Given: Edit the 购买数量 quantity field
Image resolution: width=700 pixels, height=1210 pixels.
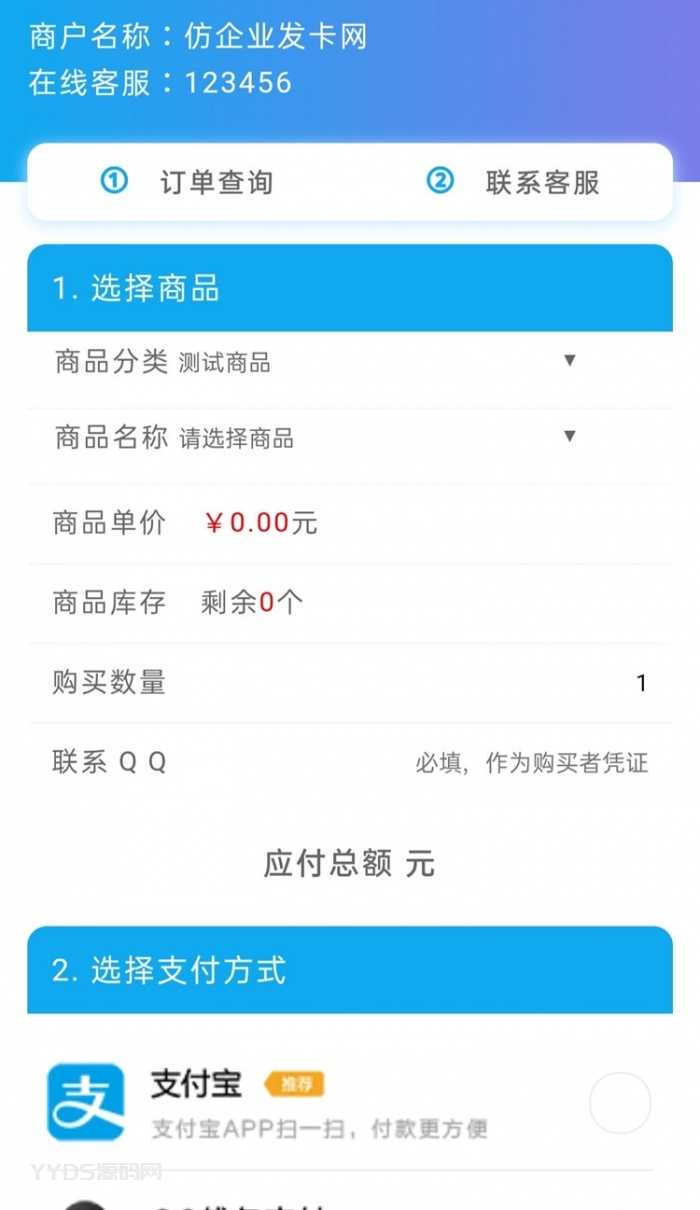Looking at the screenshot, I should click(x=600, y=683).
